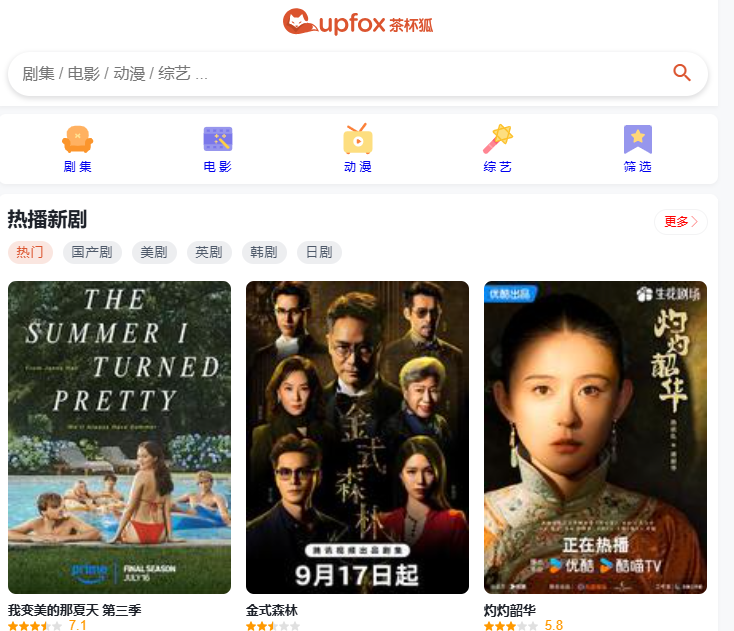View 更多 hot new dramas
Viewport: 734px width, 631px height.
point(680,221)
